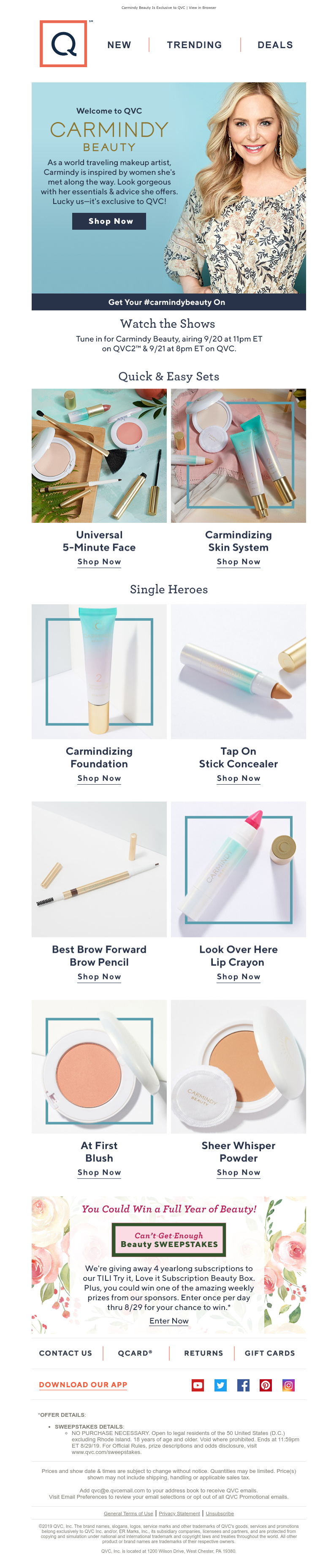Shop Now for Carmindizing Skin System
This screenshot has width=331, height=1568.
(x=239, y=562)
